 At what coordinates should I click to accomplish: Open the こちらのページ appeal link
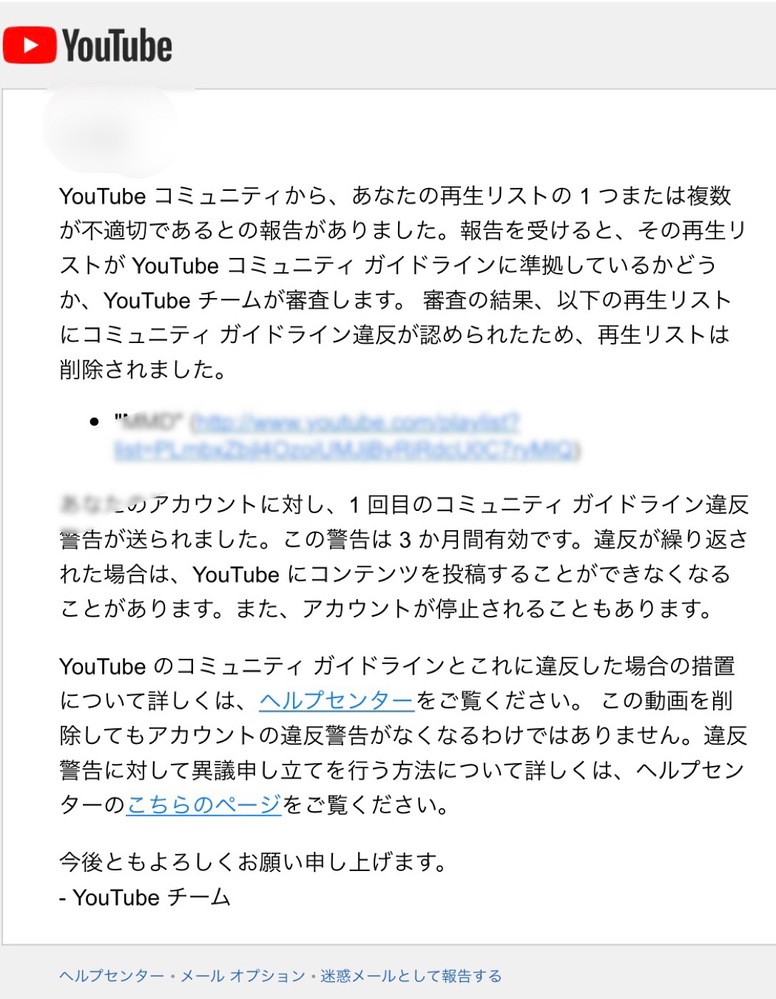coord(203,804)
